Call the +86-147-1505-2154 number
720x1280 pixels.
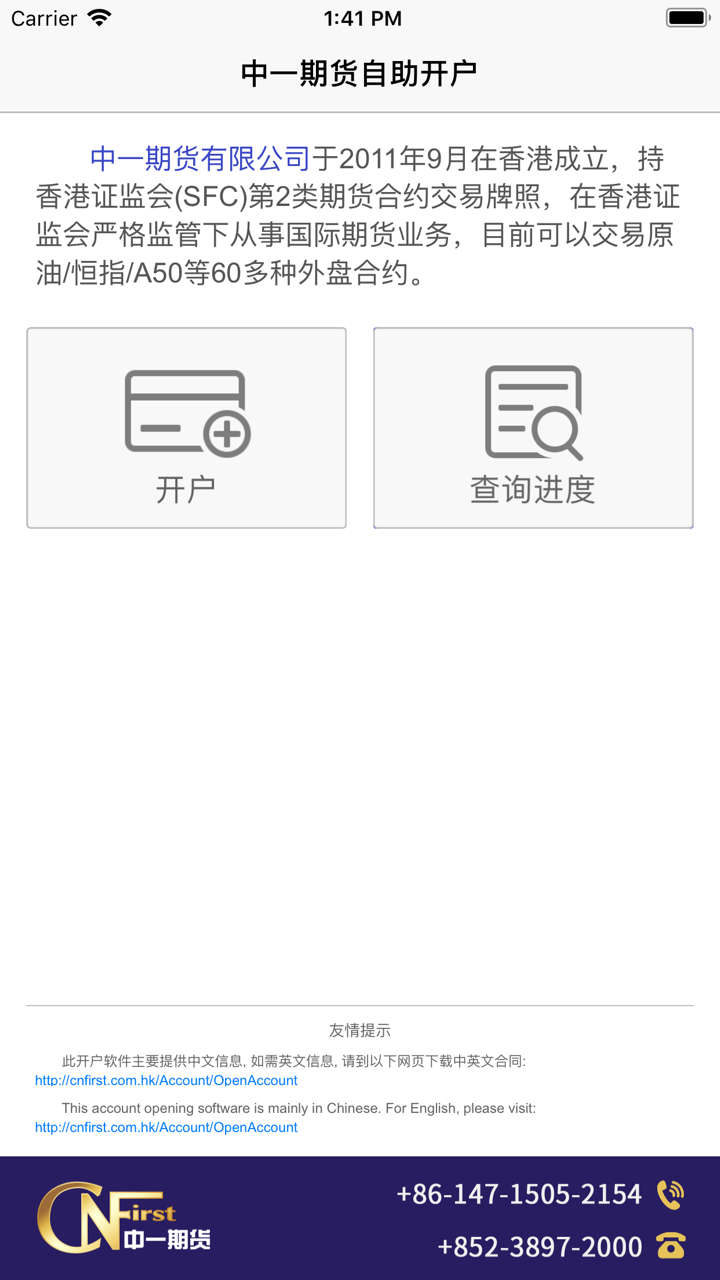(x=520, y=1193)
